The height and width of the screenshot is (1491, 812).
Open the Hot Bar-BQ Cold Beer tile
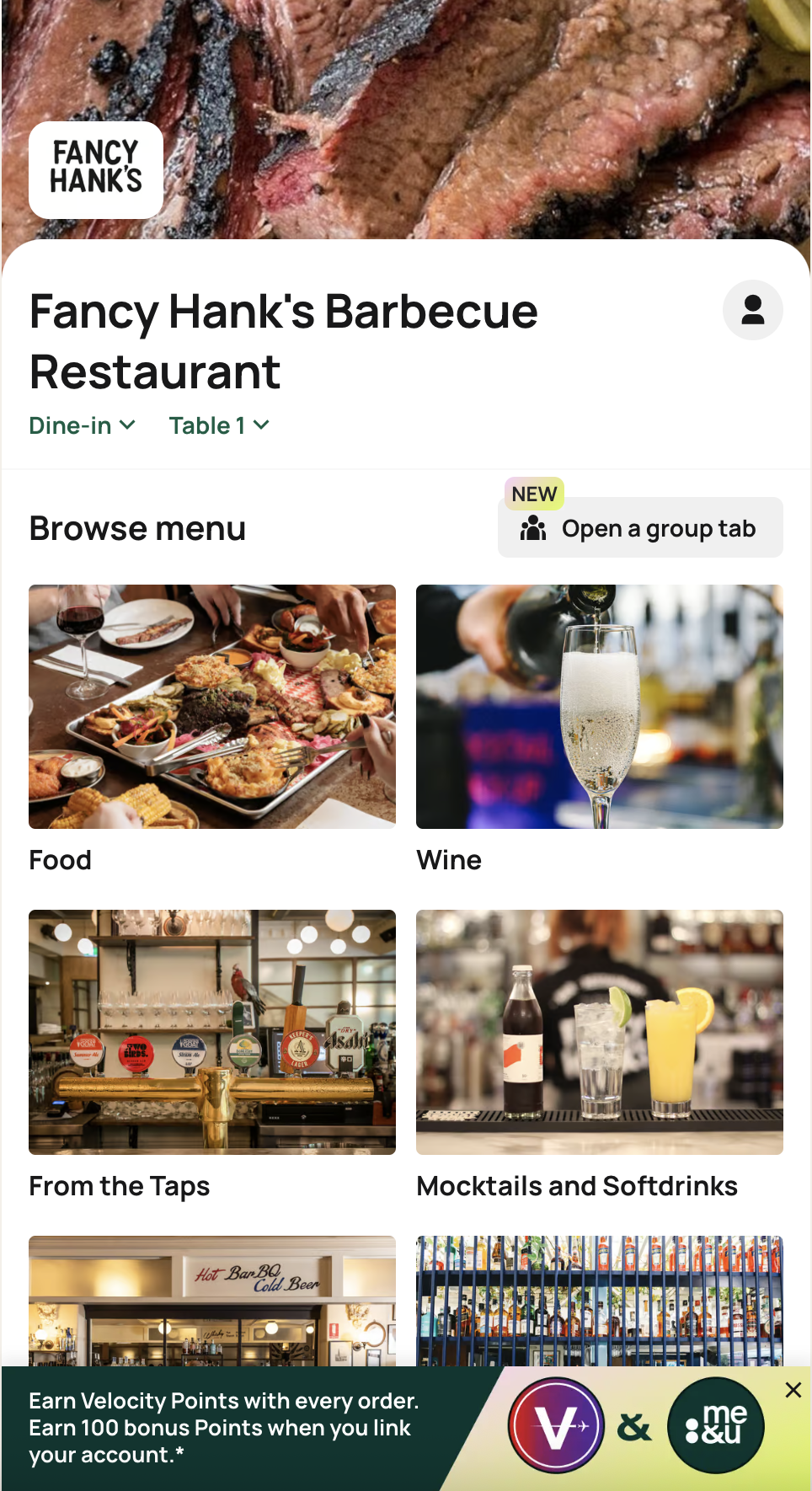click(x=211, y=1300)
